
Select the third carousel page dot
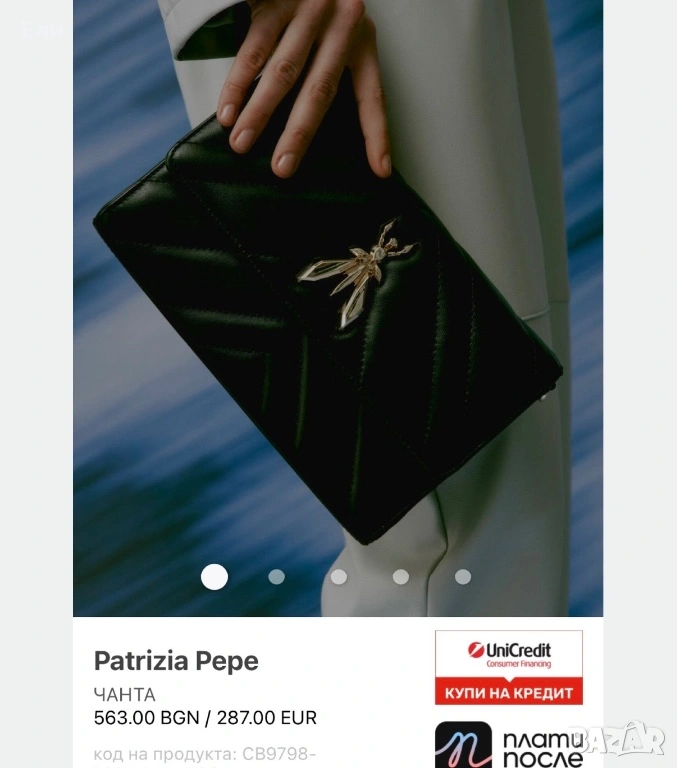coord(339,577)
